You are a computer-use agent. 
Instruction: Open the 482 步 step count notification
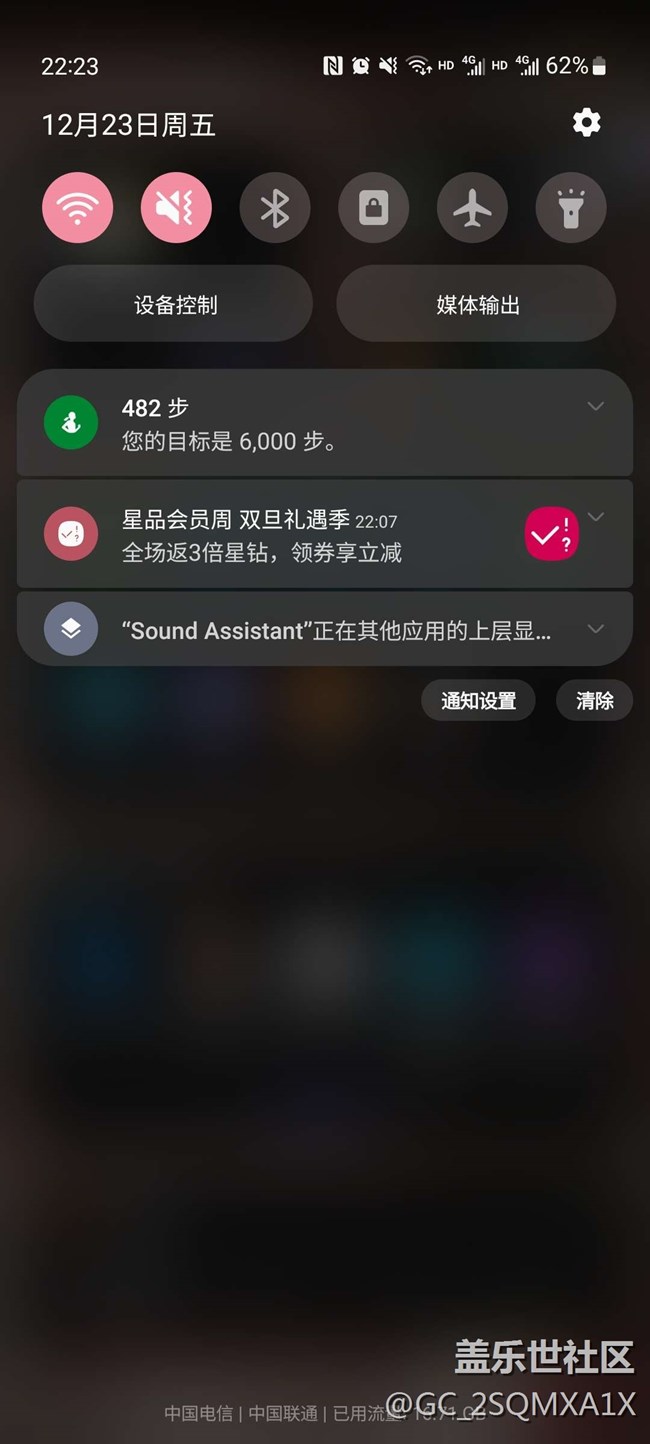click(300, 424)
